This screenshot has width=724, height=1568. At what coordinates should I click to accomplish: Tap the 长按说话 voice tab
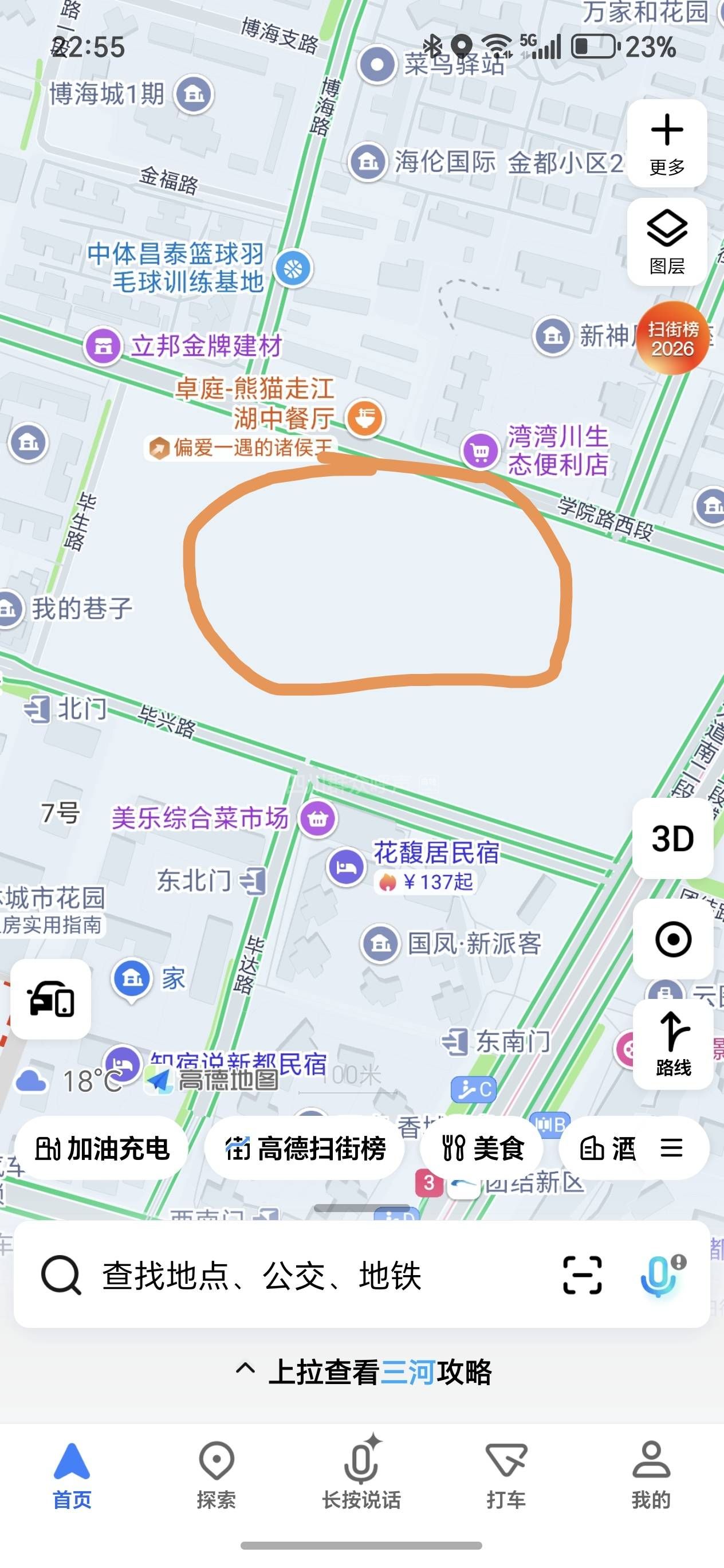[x=361, y=1474]
